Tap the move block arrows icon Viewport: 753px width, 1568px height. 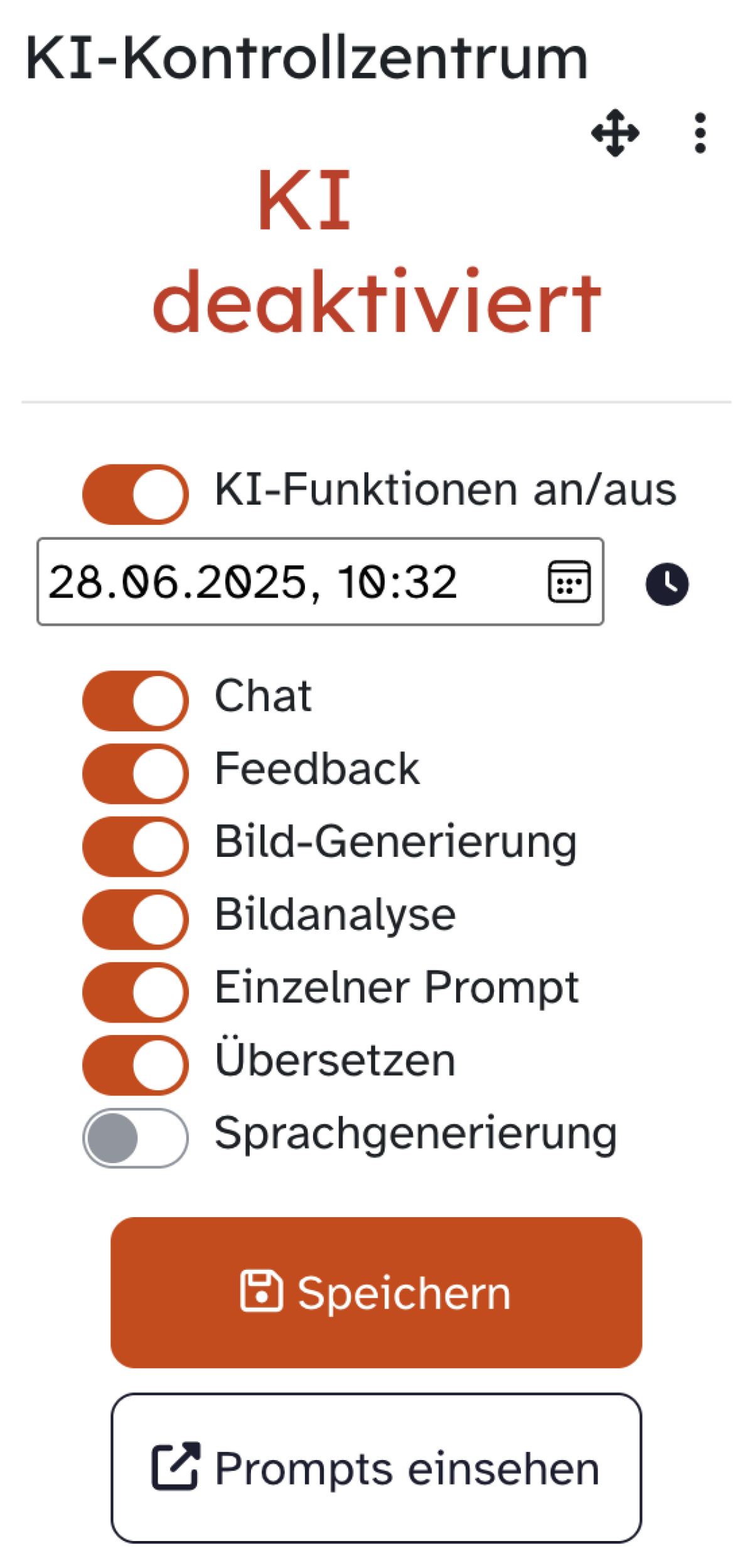coord(615,133)
